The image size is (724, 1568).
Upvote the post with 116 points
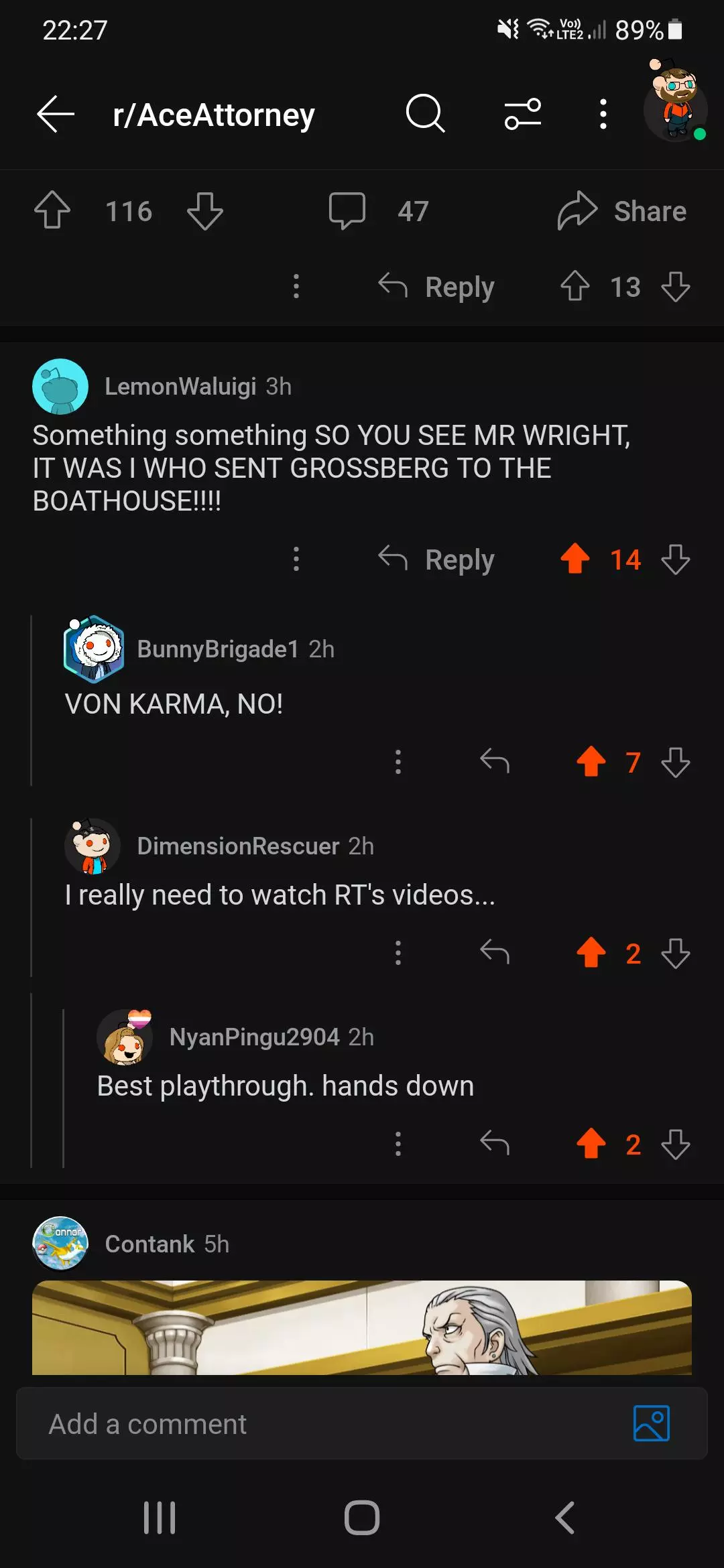tap(52, 211)
